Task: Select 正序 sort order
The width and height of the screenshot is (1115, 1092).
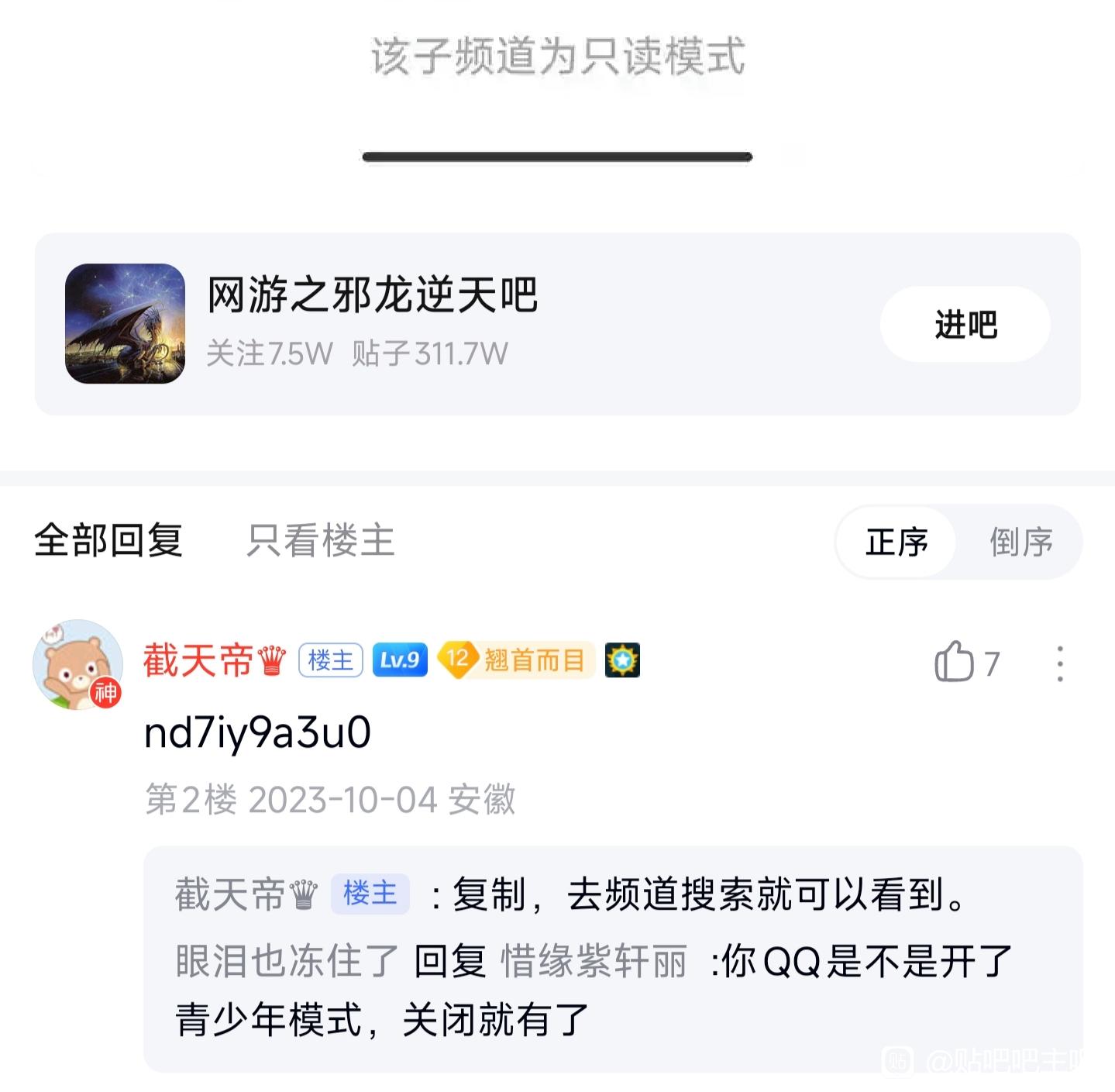Action: [x=896, y=542]
